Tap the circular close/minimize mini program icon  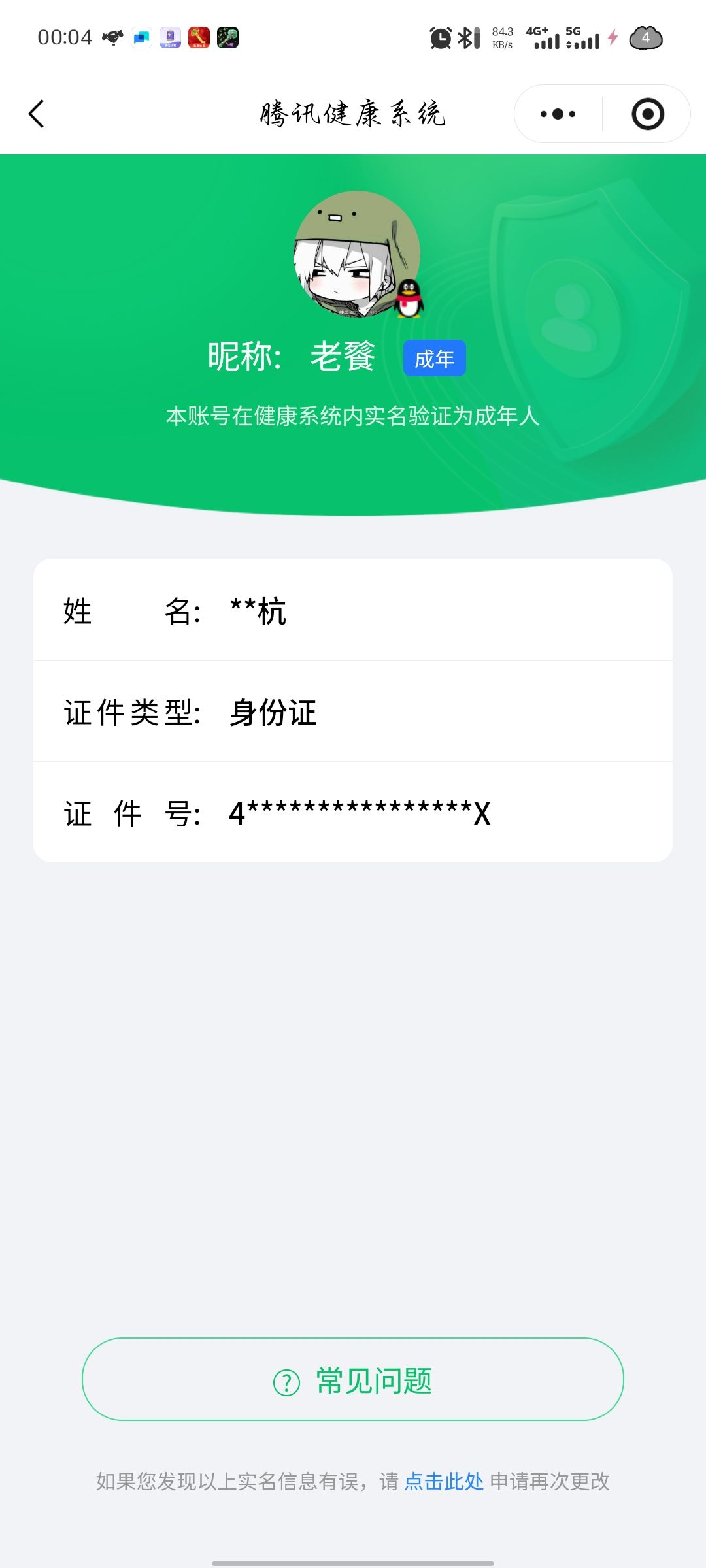coord(646,113)
